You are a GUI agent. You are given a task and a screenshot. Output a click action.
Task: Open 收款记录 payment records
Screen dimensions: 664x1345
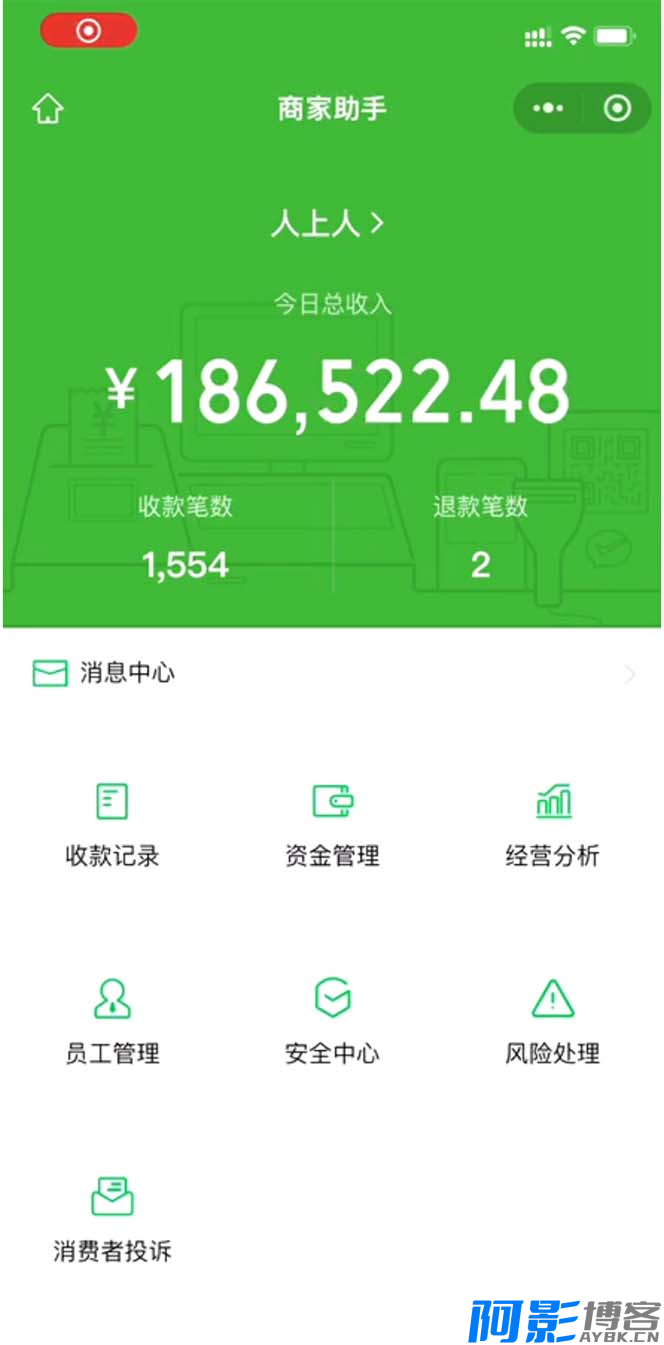tap(112, 825)
